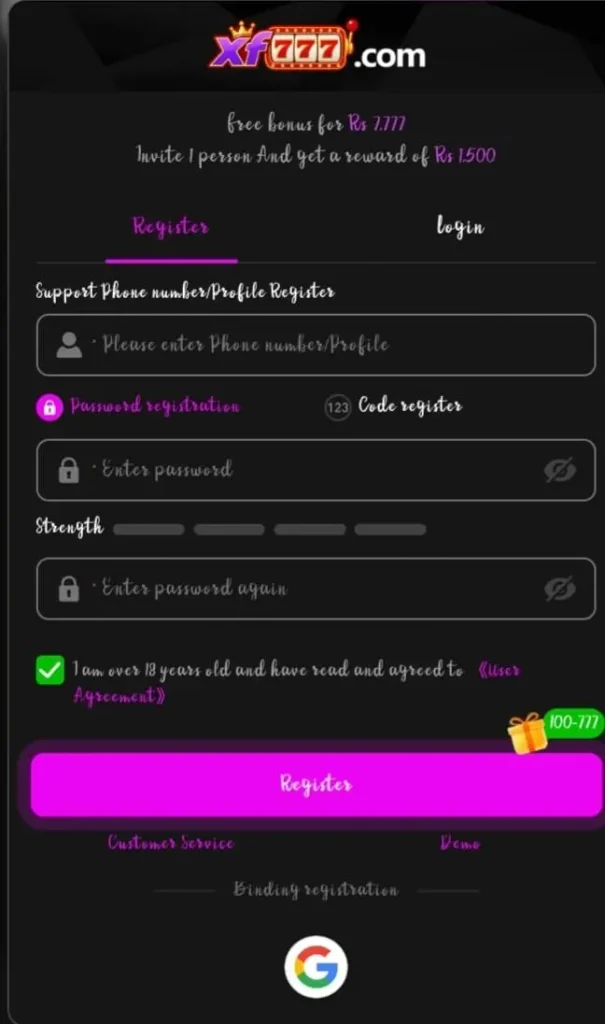Reveal password in Enter password again field

pos(560,588)
